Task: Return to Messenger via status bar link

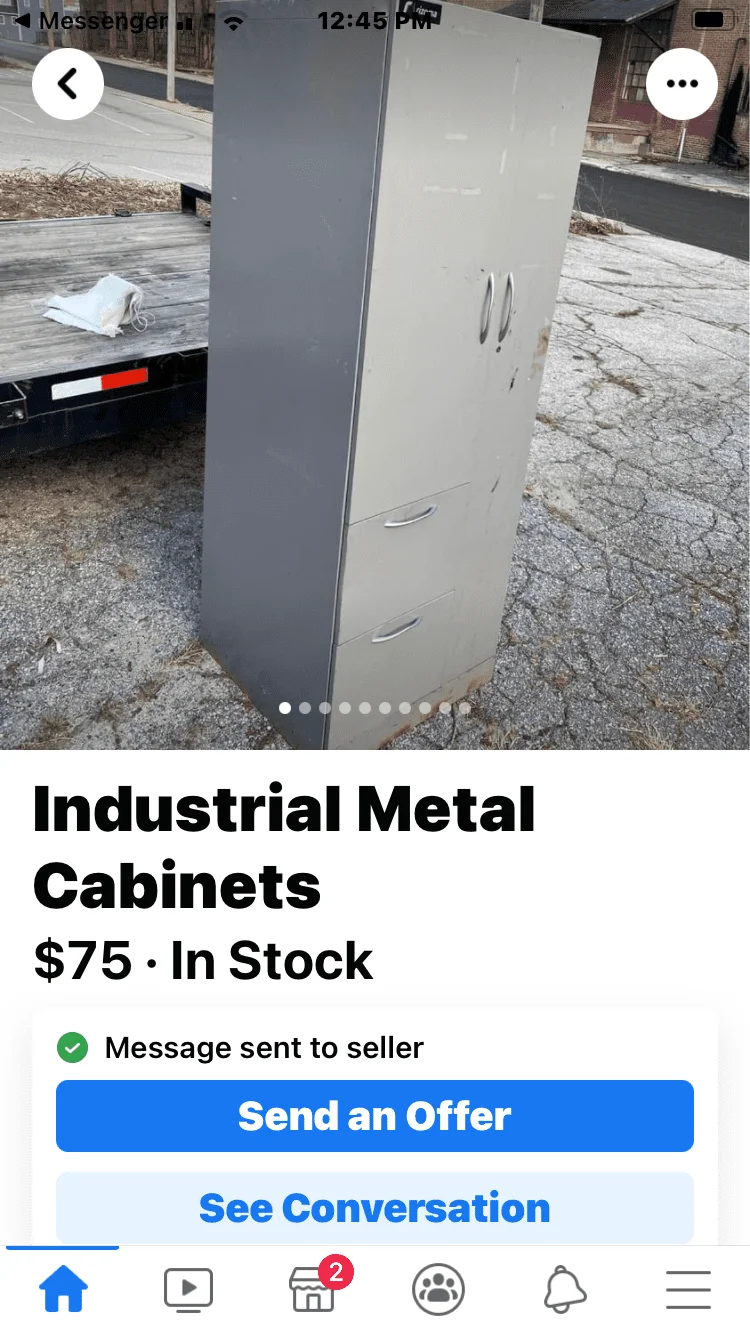Action: [90, 20]
